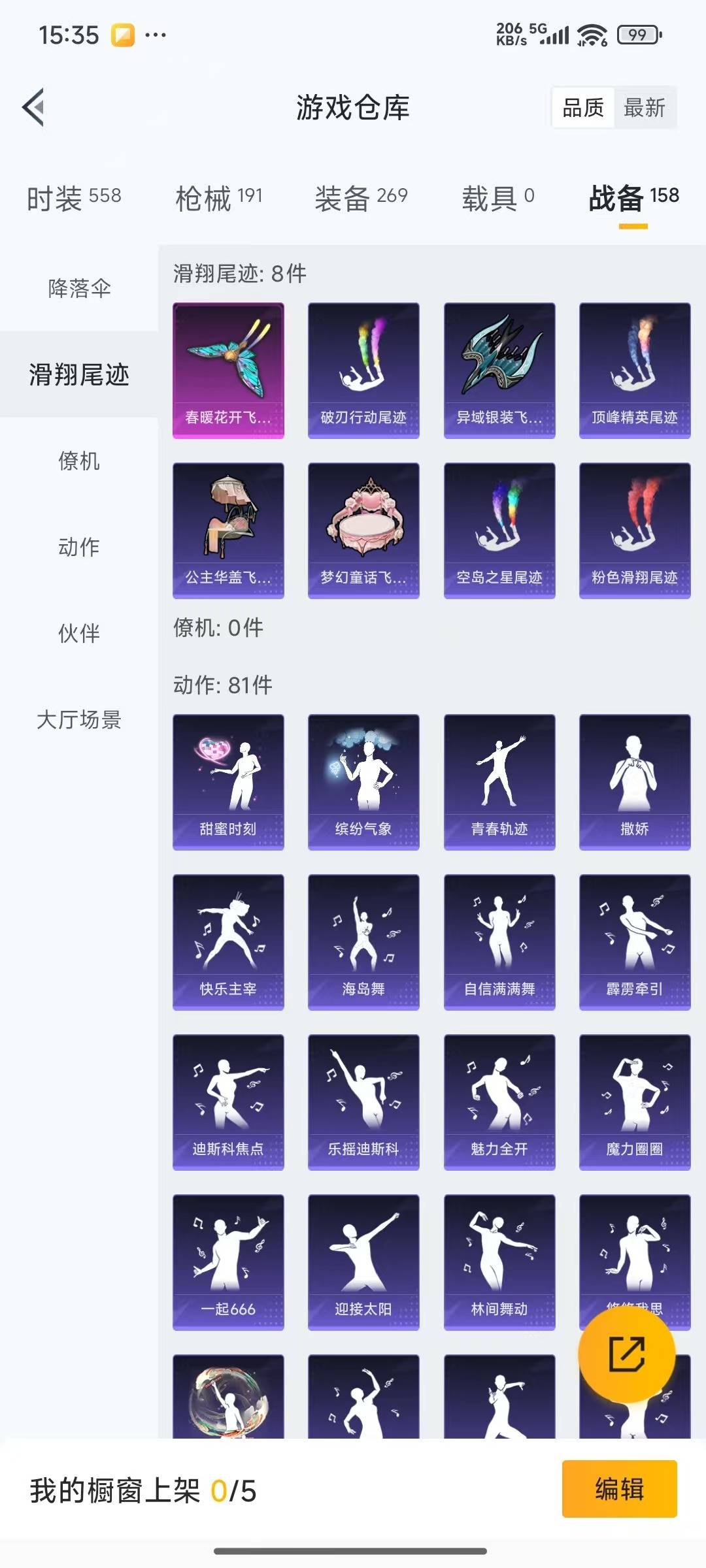
Task: Tap the 编辑 button
Action: (x=620, y=1488)
